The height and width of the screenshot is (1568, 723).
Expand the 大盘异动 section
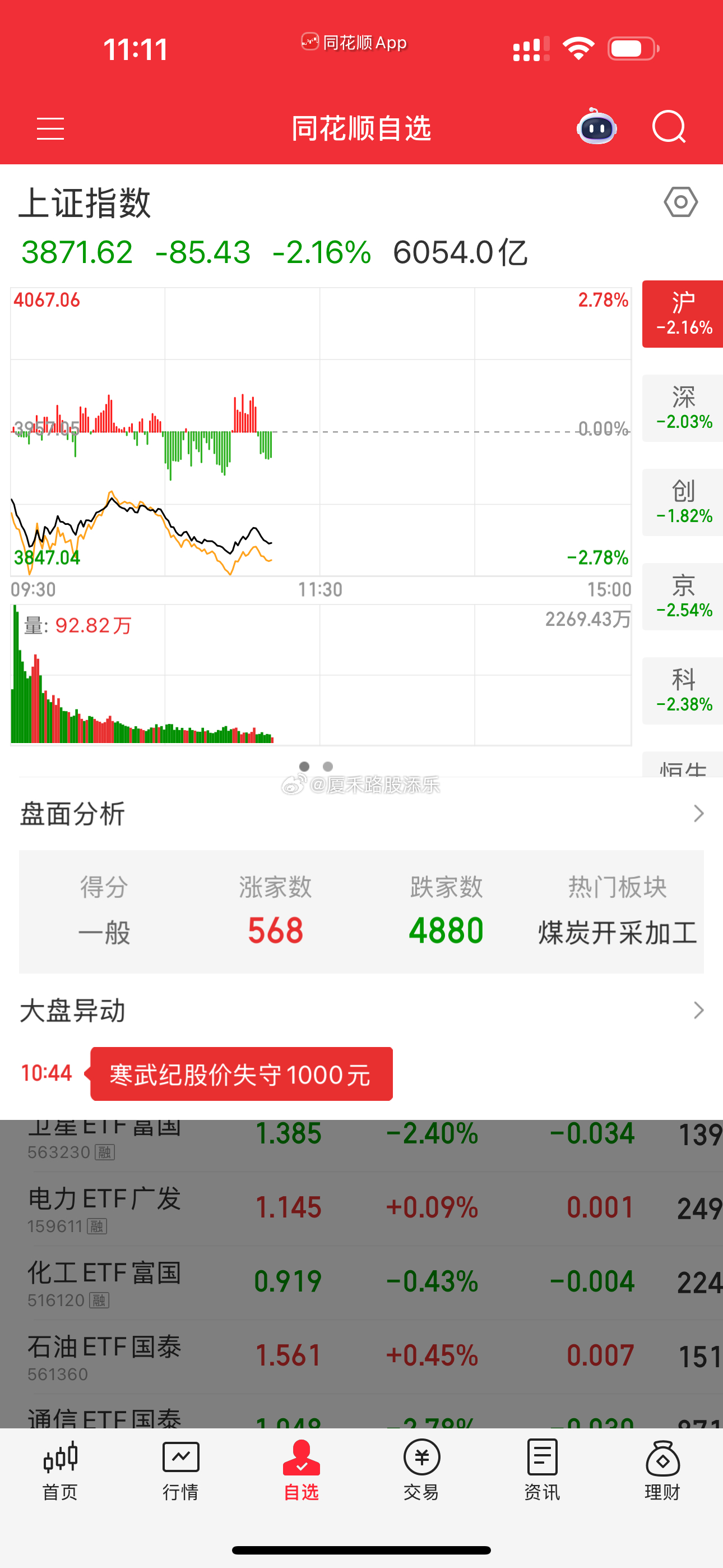699,1011
